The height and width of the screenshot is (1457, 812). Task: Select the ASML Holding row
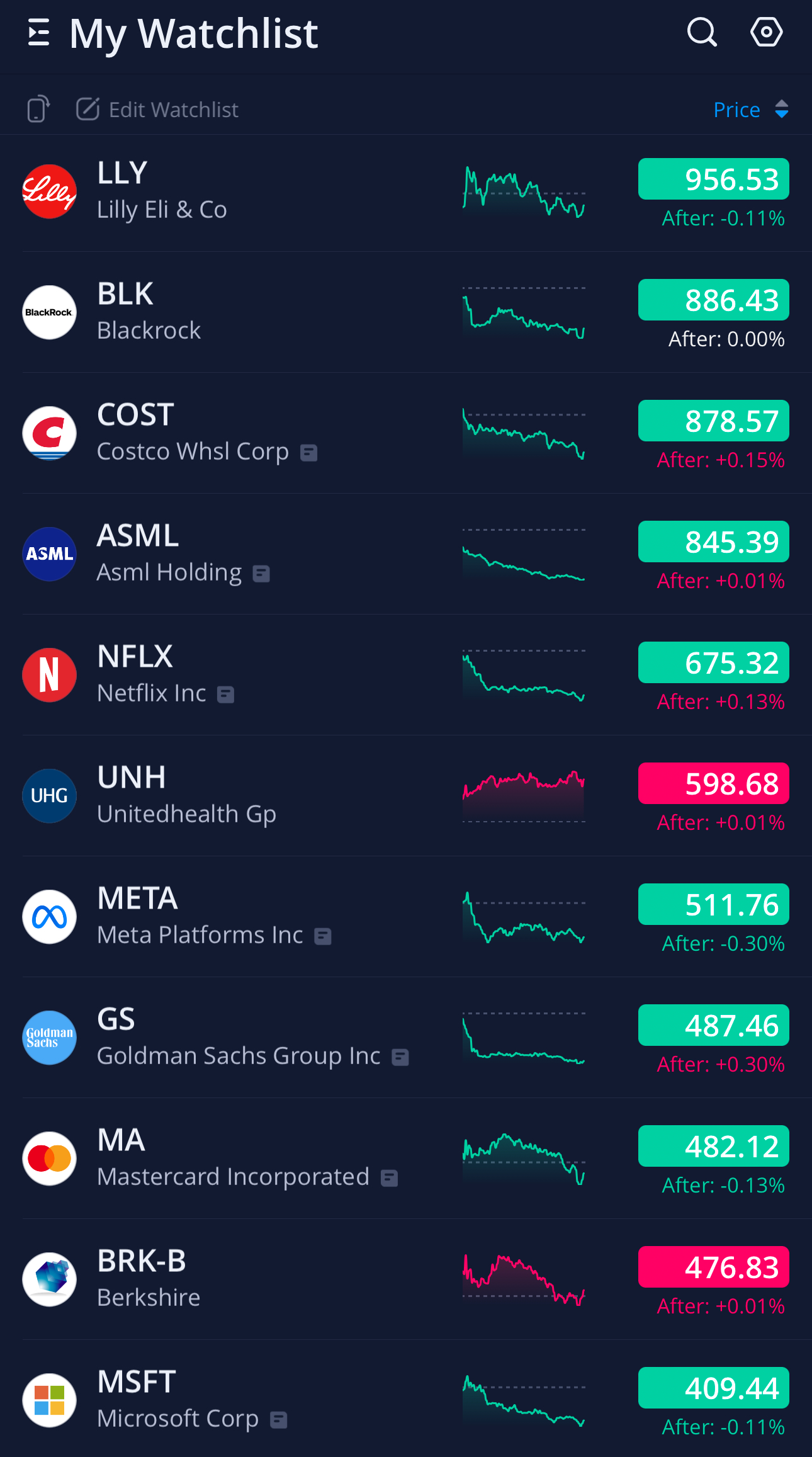pos(406,555)
